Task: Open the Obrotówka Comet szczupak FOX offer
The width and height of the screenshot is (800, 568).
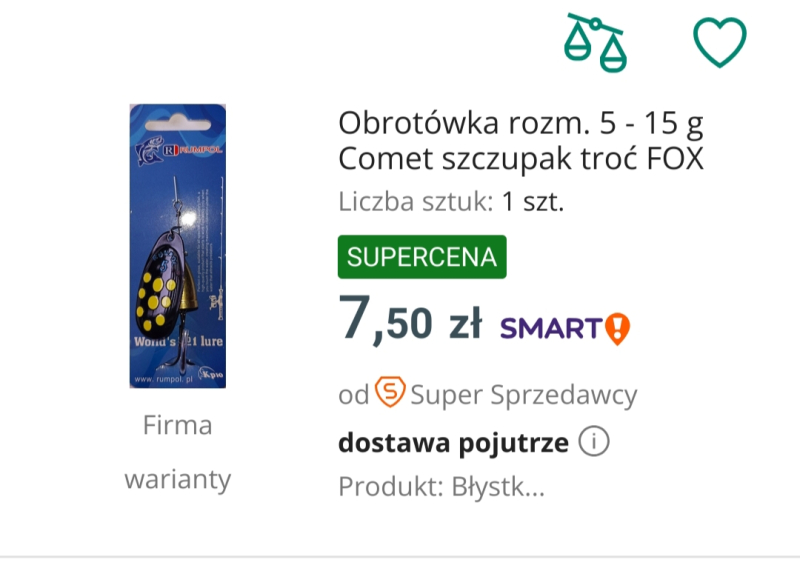Action: (520, 141)
